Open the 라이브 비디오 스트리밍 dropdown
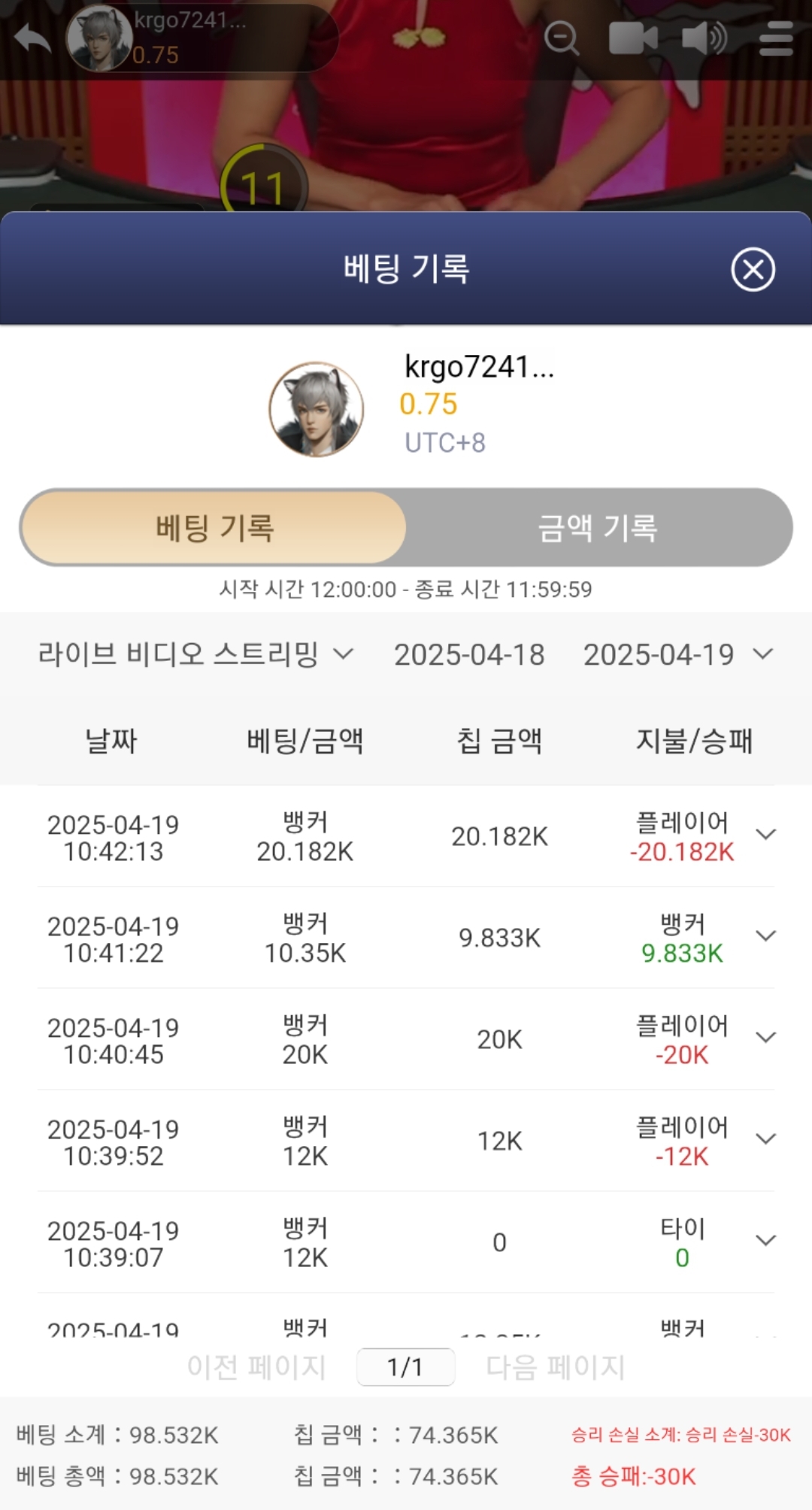This screenshot has height=1510, width=812. [x=195, y=654]
